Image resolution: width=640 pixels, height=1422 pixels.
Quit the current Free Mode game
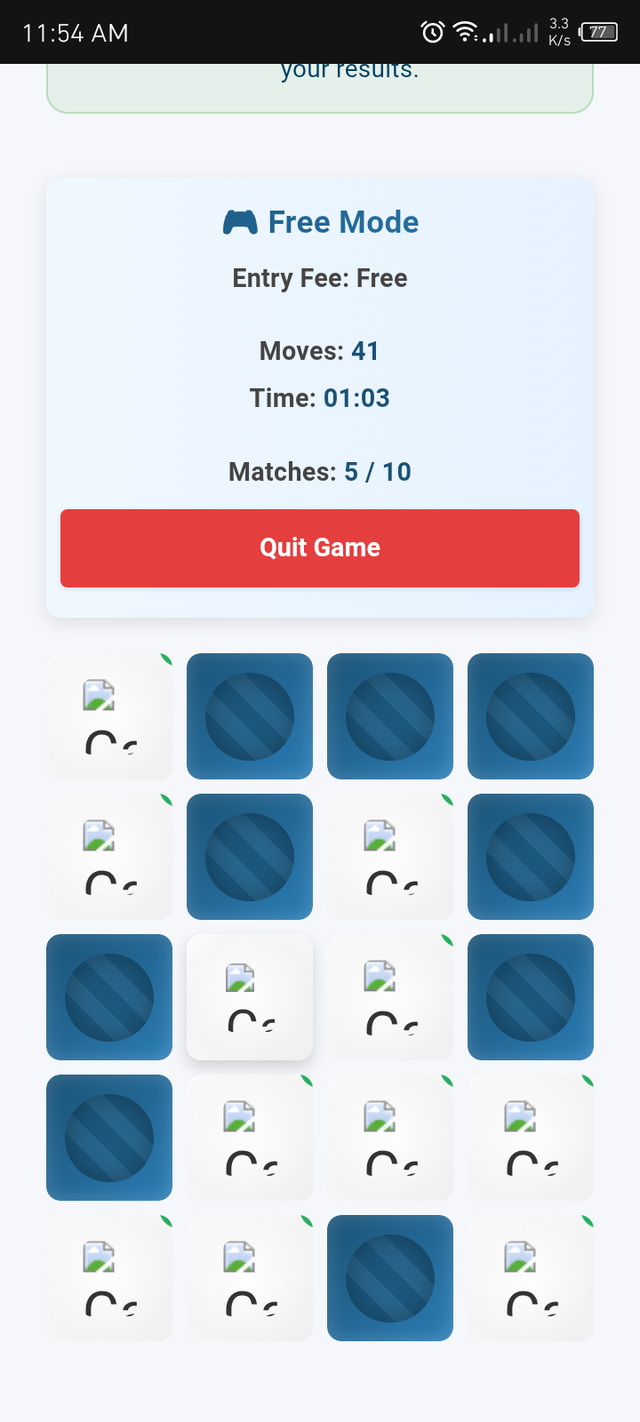[319, 548]
